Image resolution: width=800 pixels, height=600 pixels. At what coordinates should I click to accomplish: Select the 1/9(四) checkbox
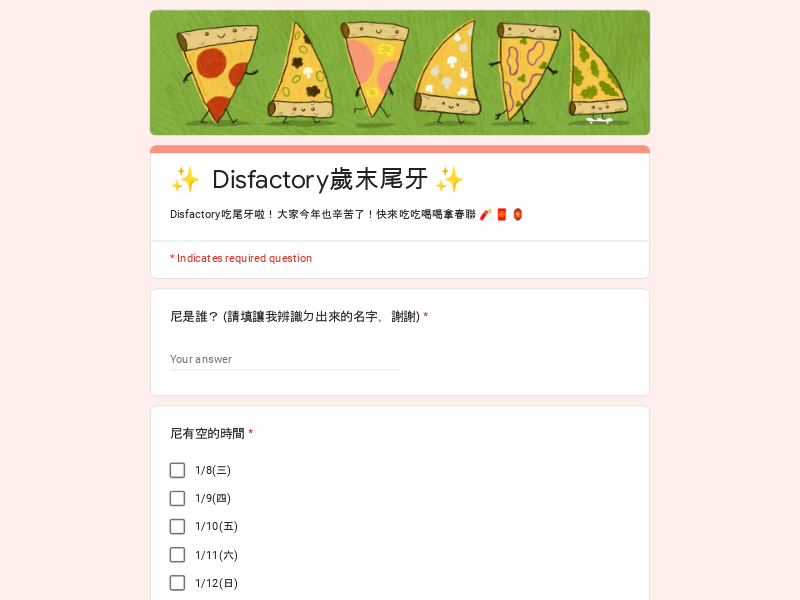(x=177, y=498)
